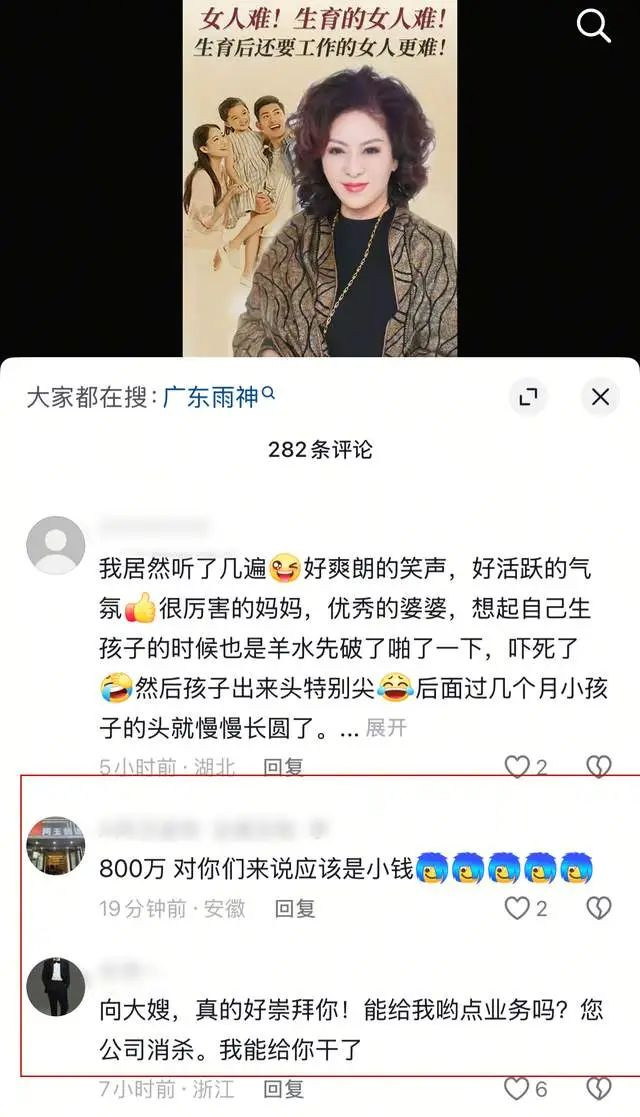Like the comment from 湖北
The height and width of the screenshot is (1117, 640).
coord(517,767)
